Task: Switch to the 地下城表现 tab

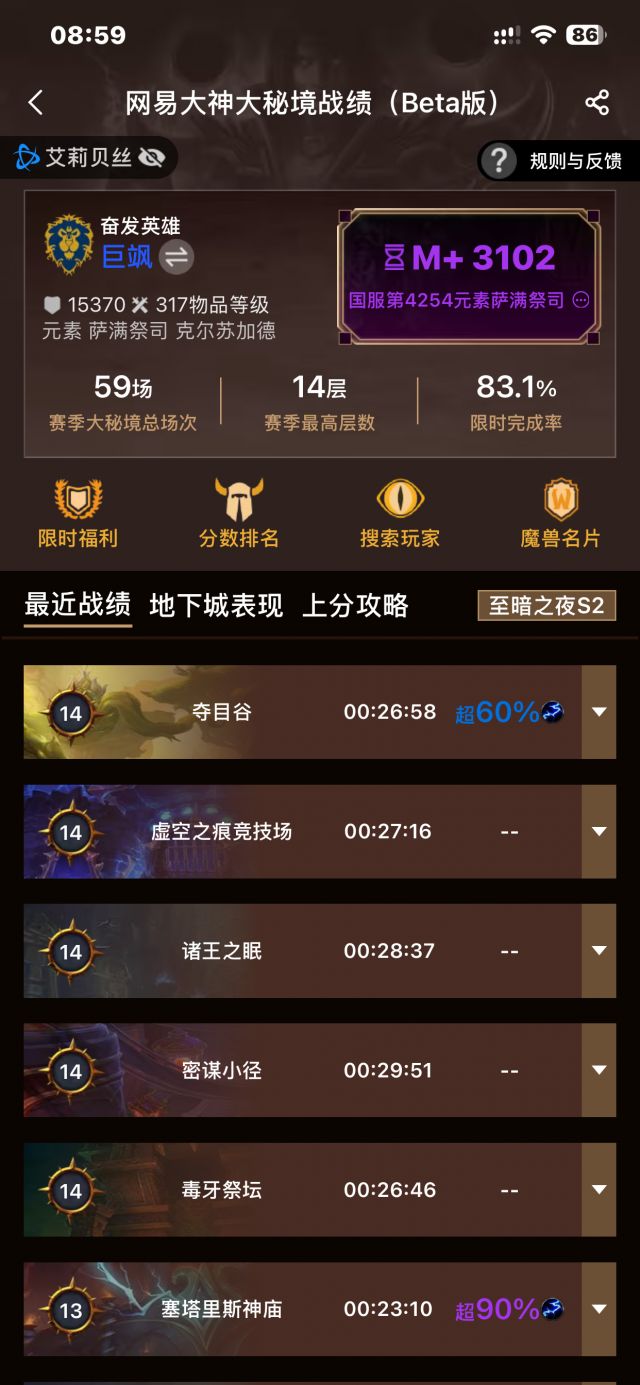Action: pyautogui.click(x=216, y=605)
